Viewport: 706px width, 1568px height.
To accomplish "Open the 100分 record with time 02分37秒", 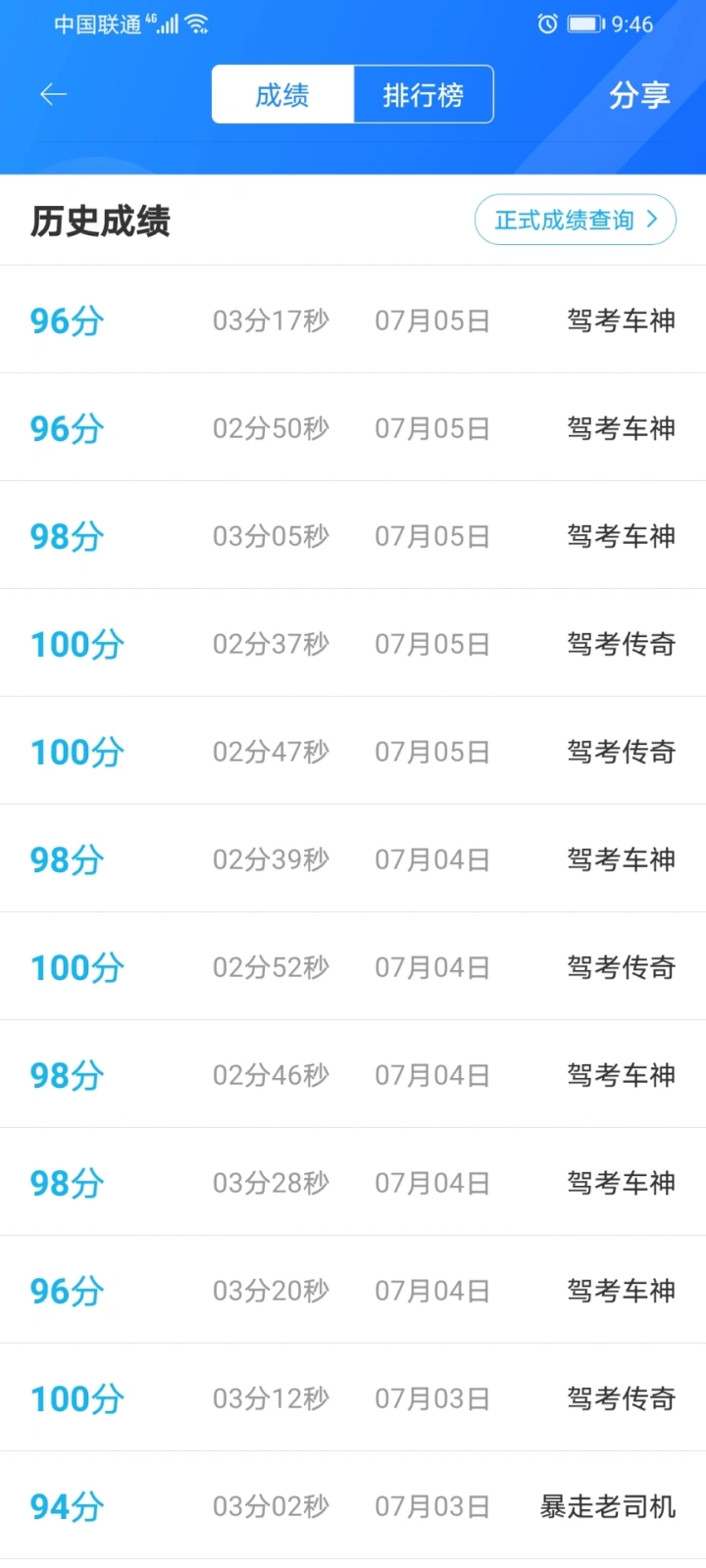I will click(353, 643).
